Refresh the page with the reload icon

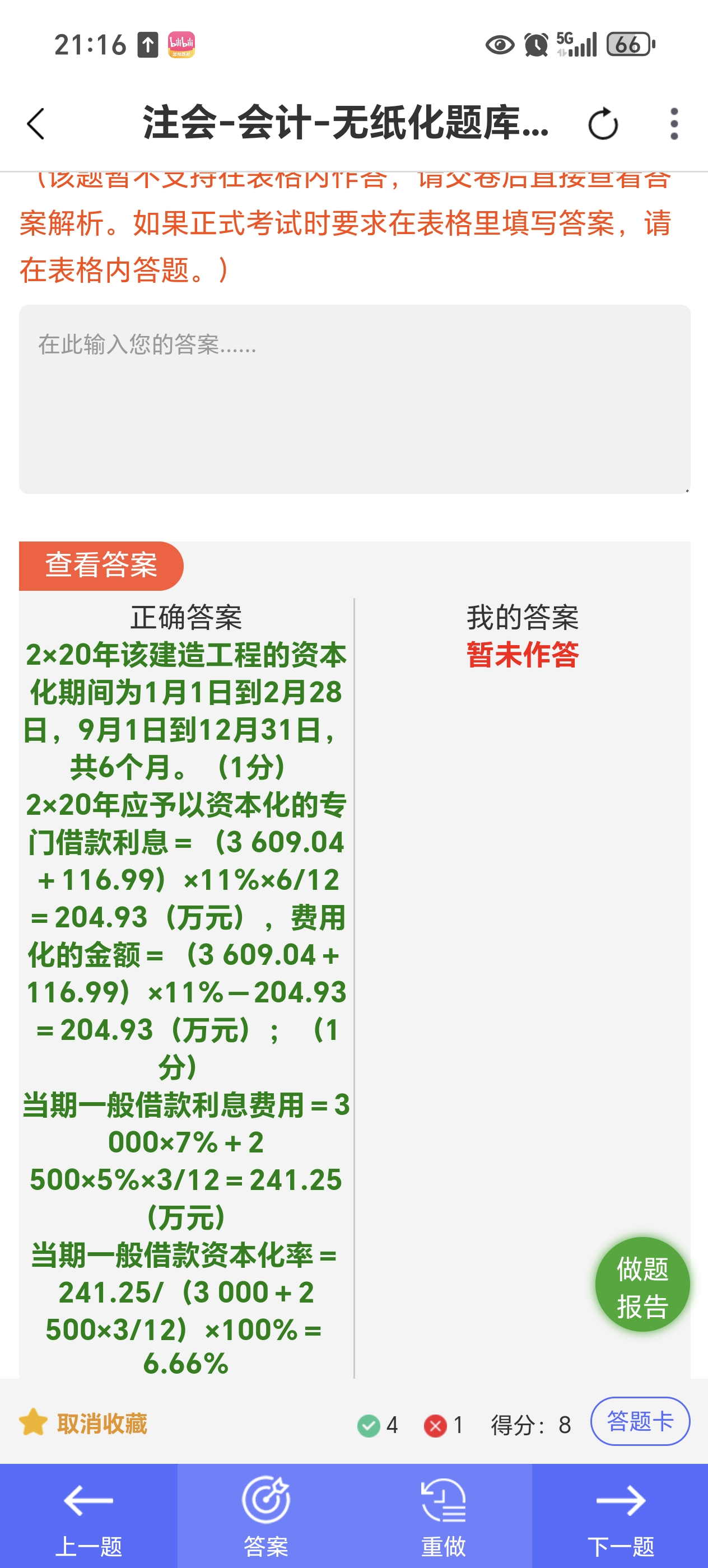[603, 124]
